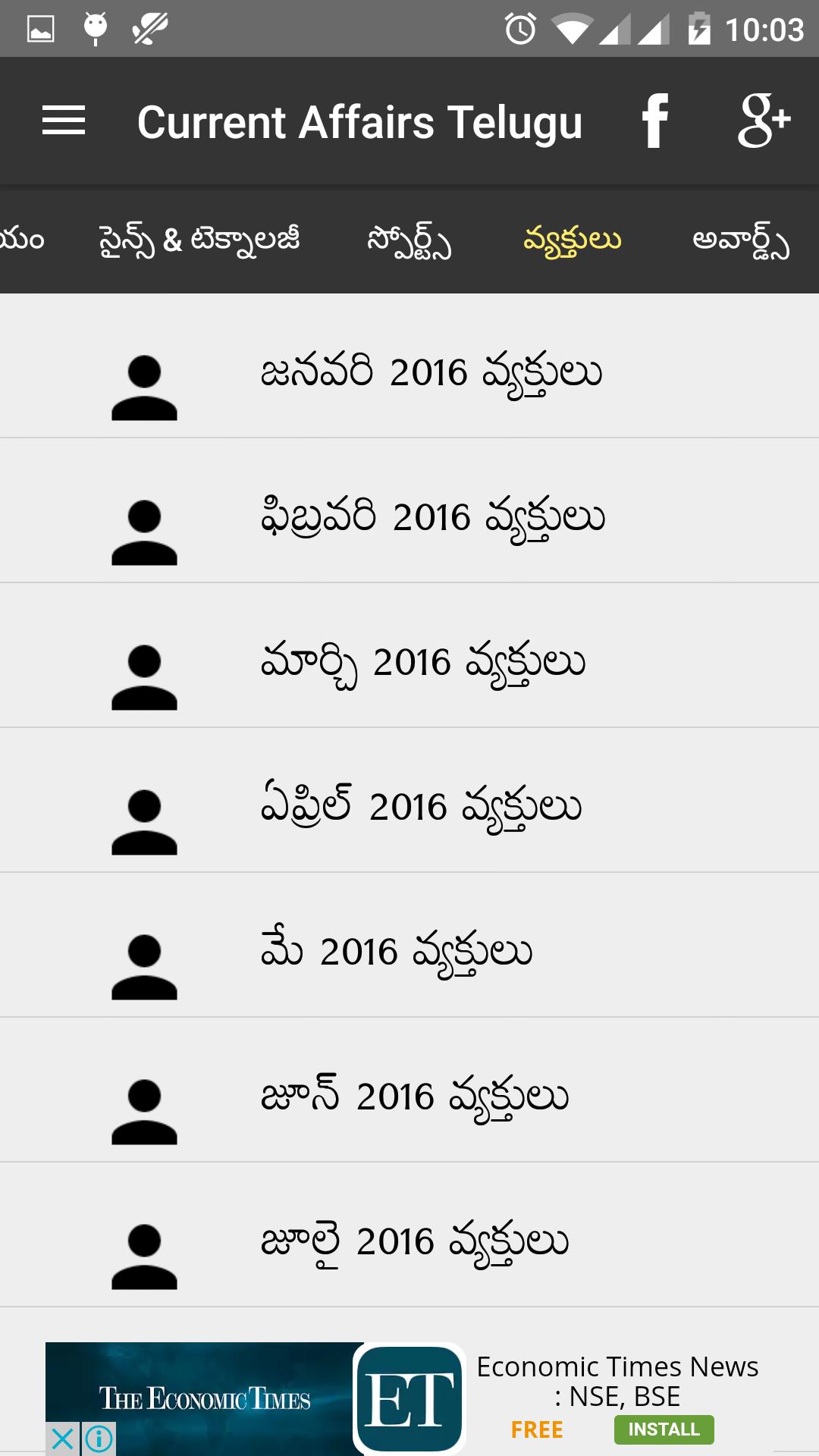Click the person icon beside మే 2016 వ్యక్తులు

pyautogui.click(x=144, y=964)
